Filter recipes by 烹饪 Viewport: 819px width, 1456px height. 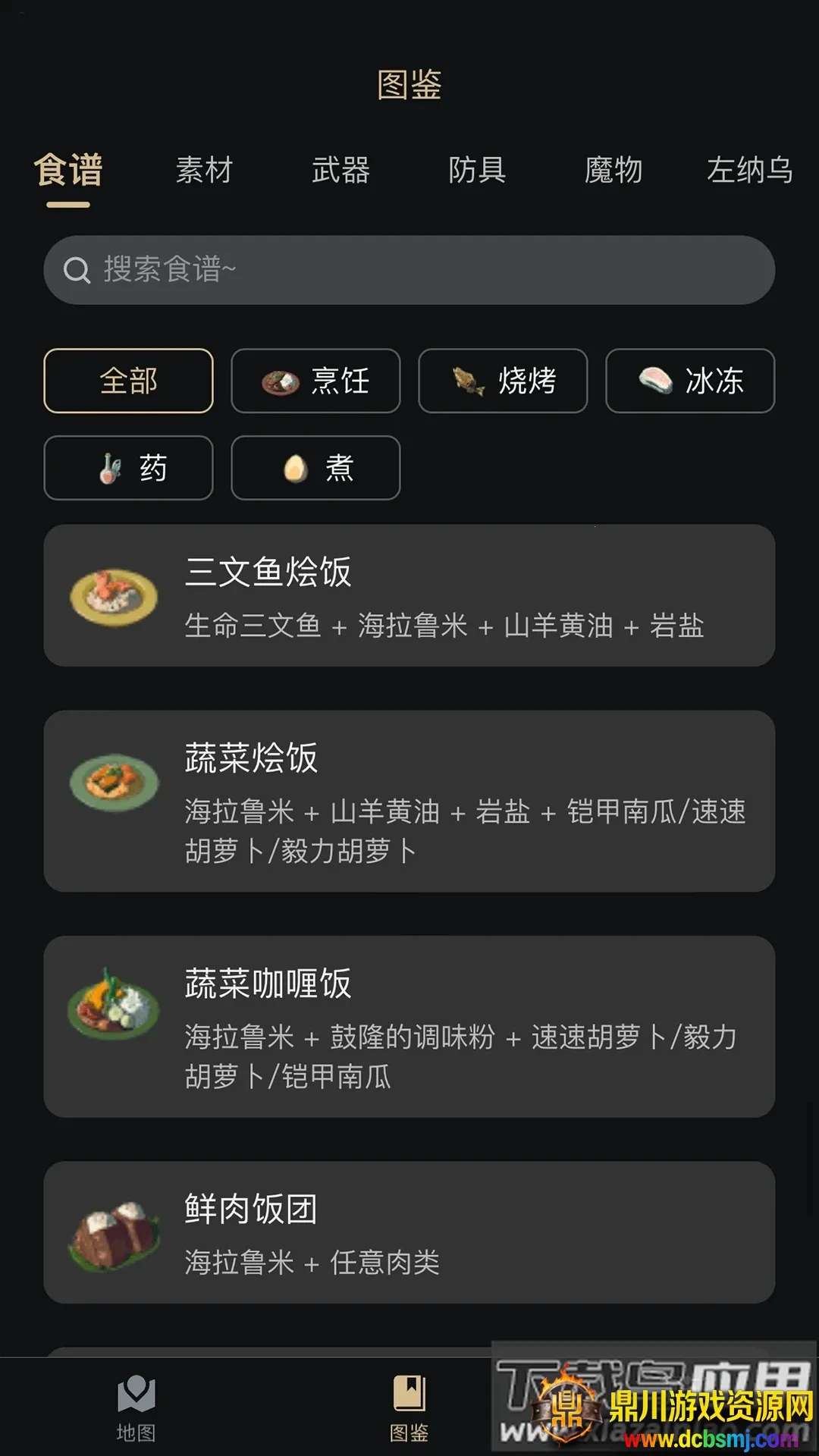point(315,381)
